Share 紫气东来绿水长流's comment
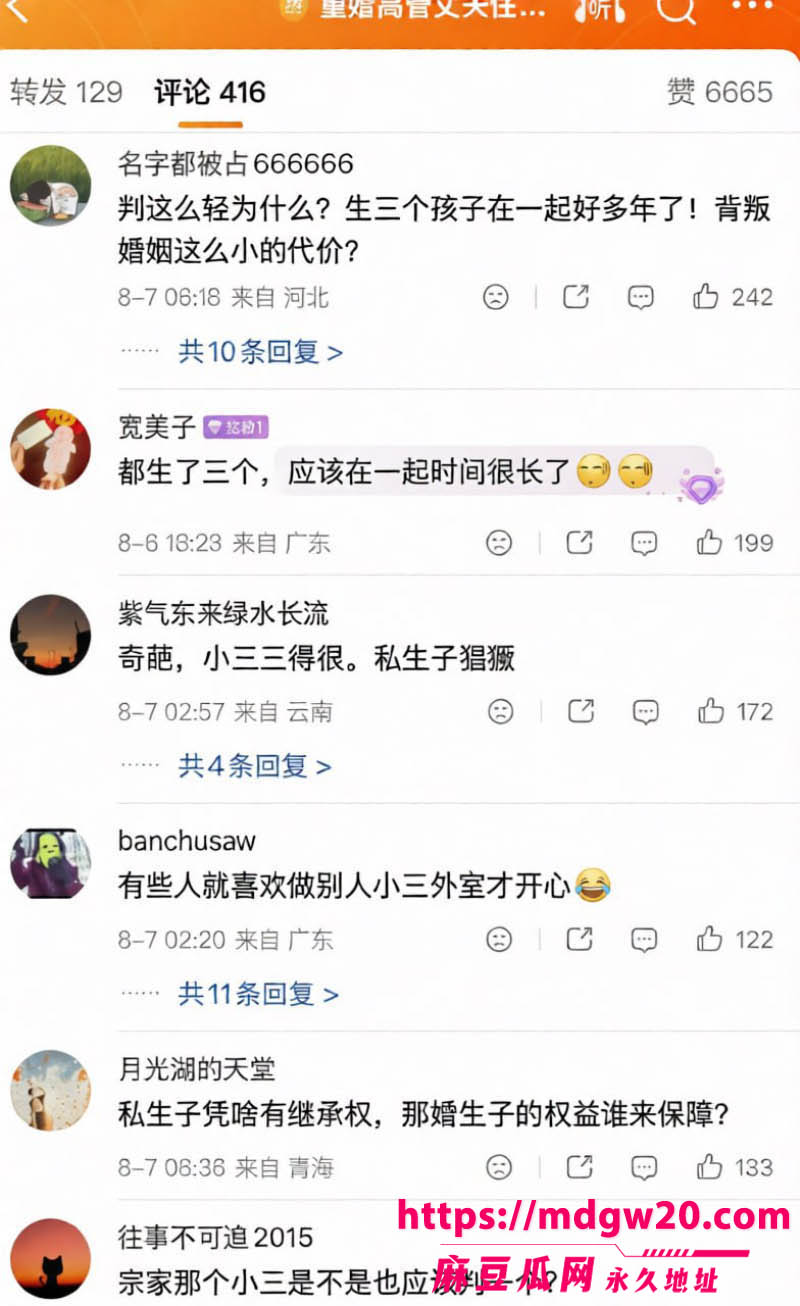800x1306 pixels. click(x=580, y=712)
